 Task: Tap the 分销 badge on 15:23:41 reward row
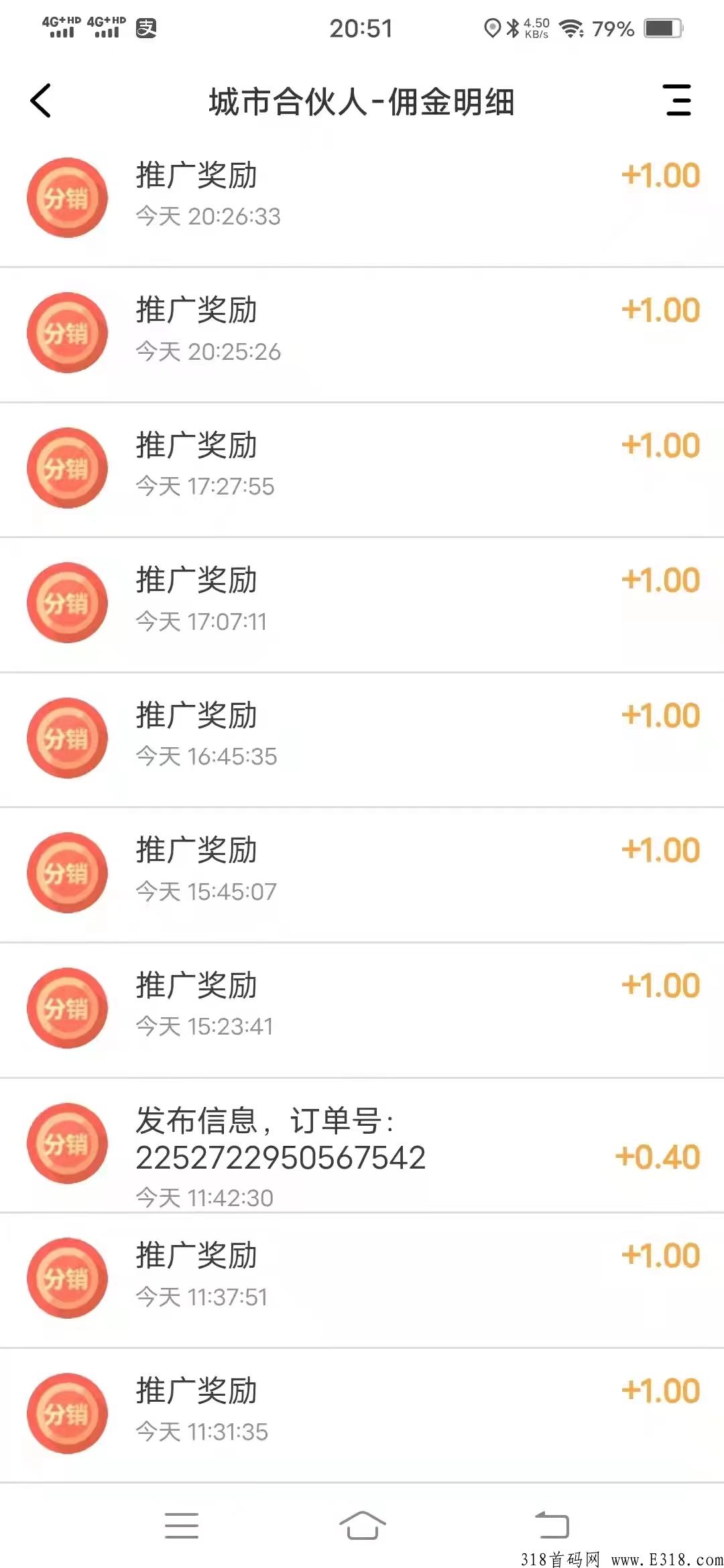pyautogui.click(x=67, y=1007)
